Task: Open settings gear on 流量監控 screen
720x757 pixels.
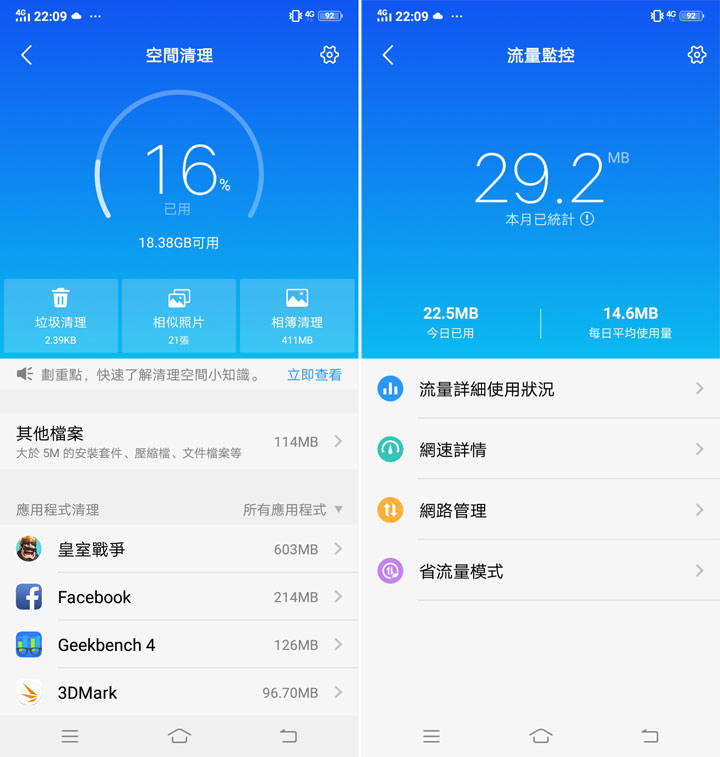Action: (697, 55)
